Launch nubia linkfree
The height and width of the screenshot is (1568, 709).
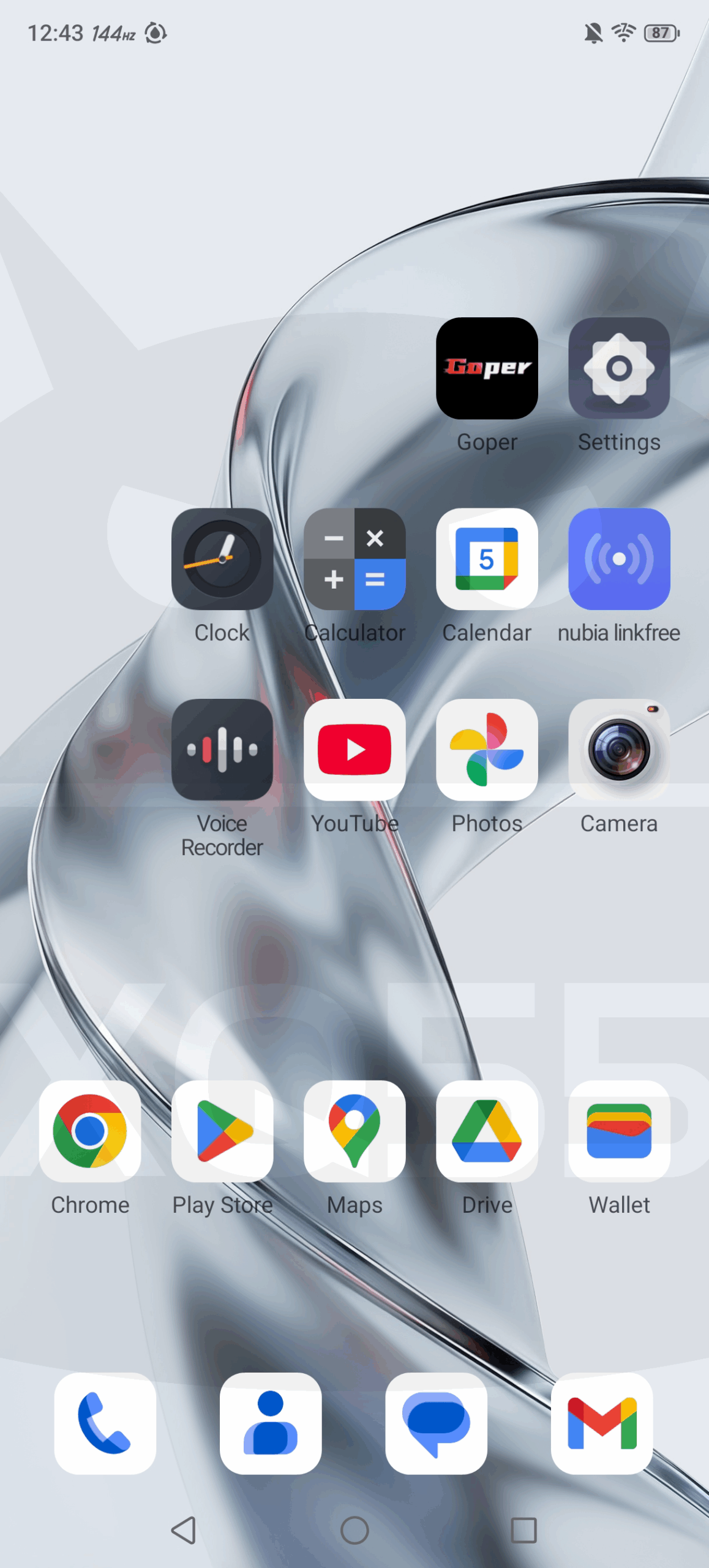[x=619, y=559]
